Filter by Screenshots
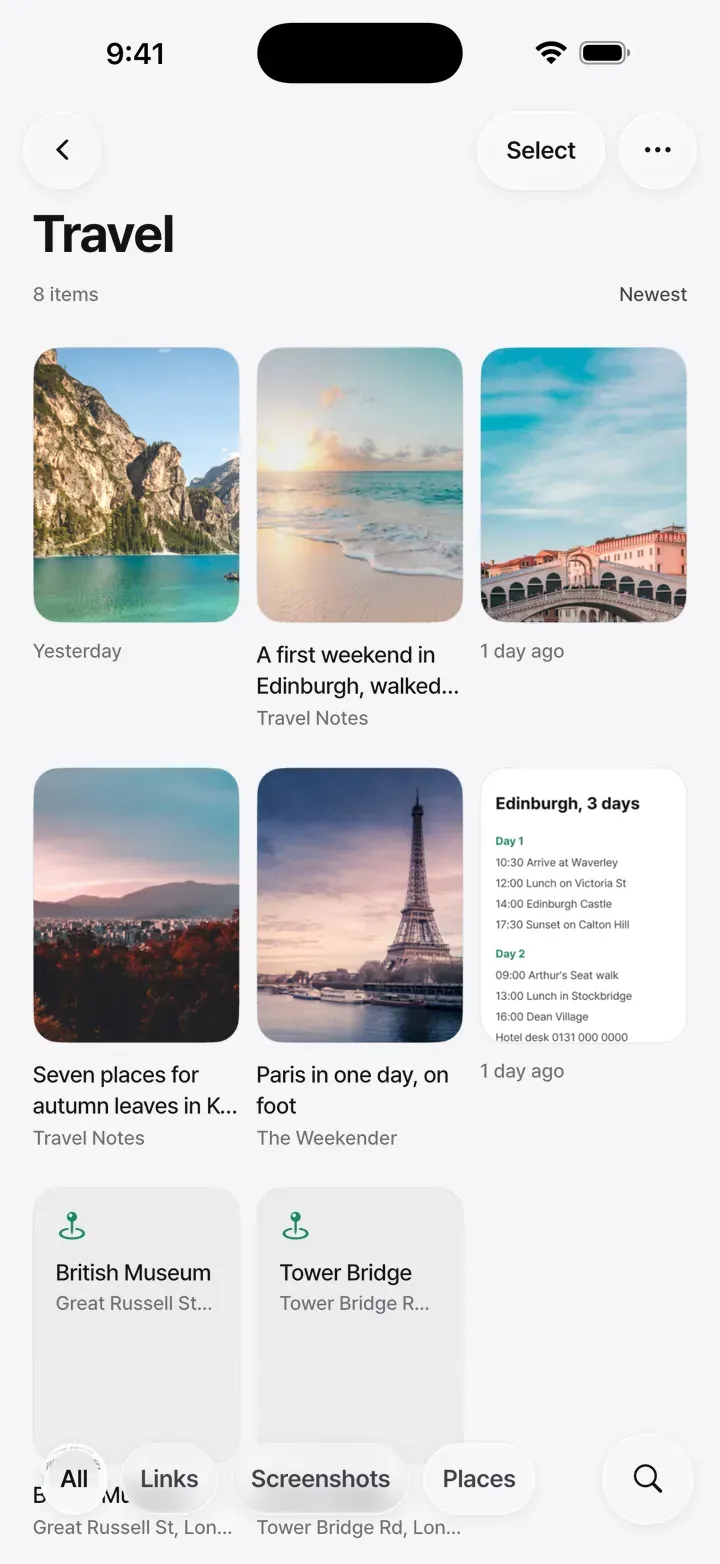The height and width of the screenshot is (1564, 720). coord(320,1479)
